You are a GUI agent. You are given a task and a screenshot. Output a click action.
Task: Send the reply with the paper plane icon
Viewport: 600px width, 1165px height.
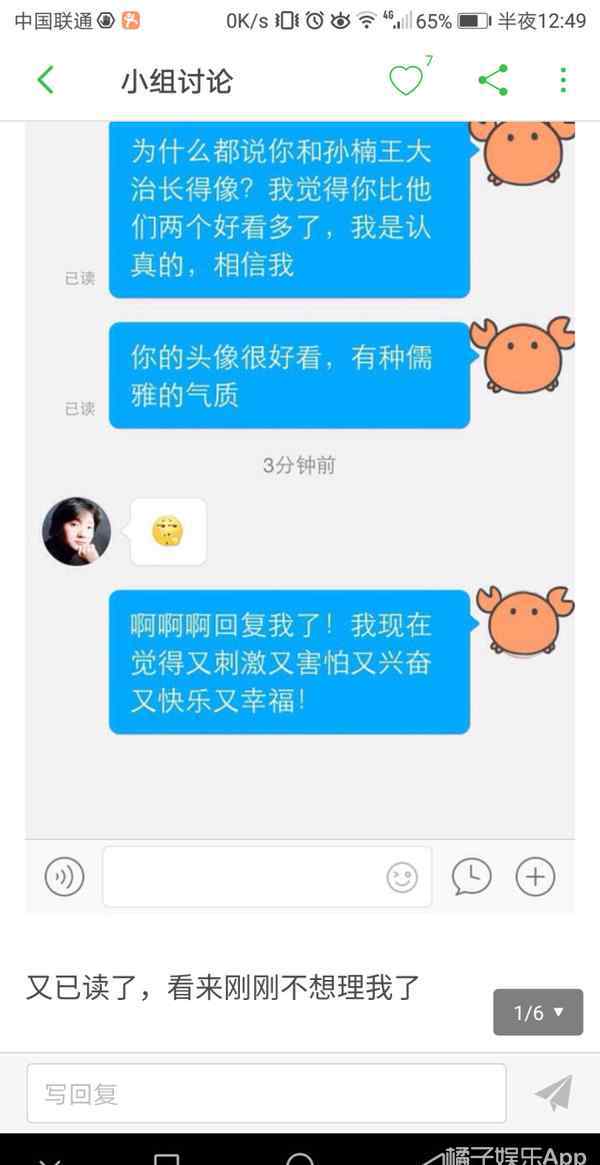[553, 1093]
